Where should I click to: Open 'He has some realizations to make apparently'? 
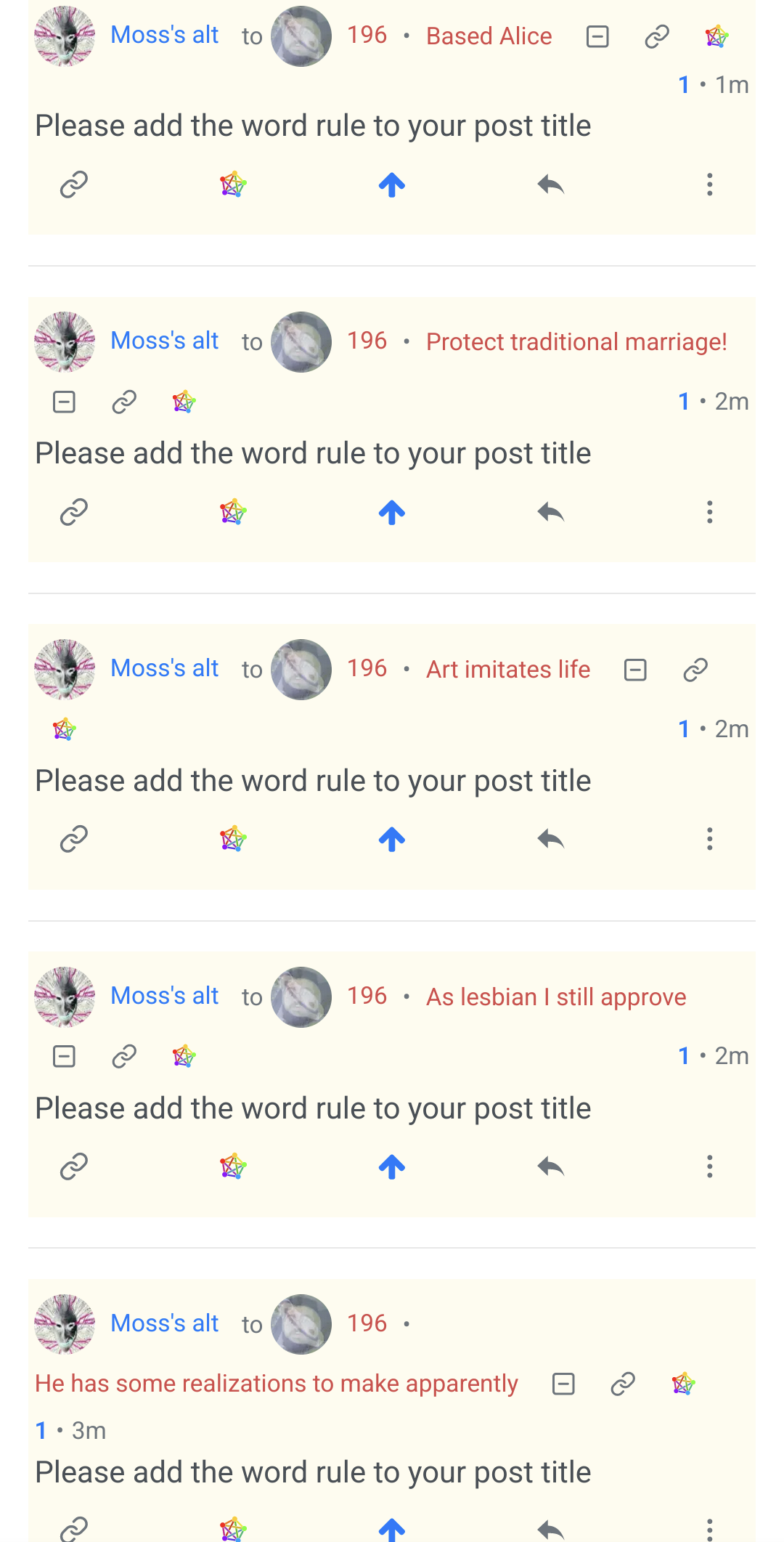pos(277,1383)
